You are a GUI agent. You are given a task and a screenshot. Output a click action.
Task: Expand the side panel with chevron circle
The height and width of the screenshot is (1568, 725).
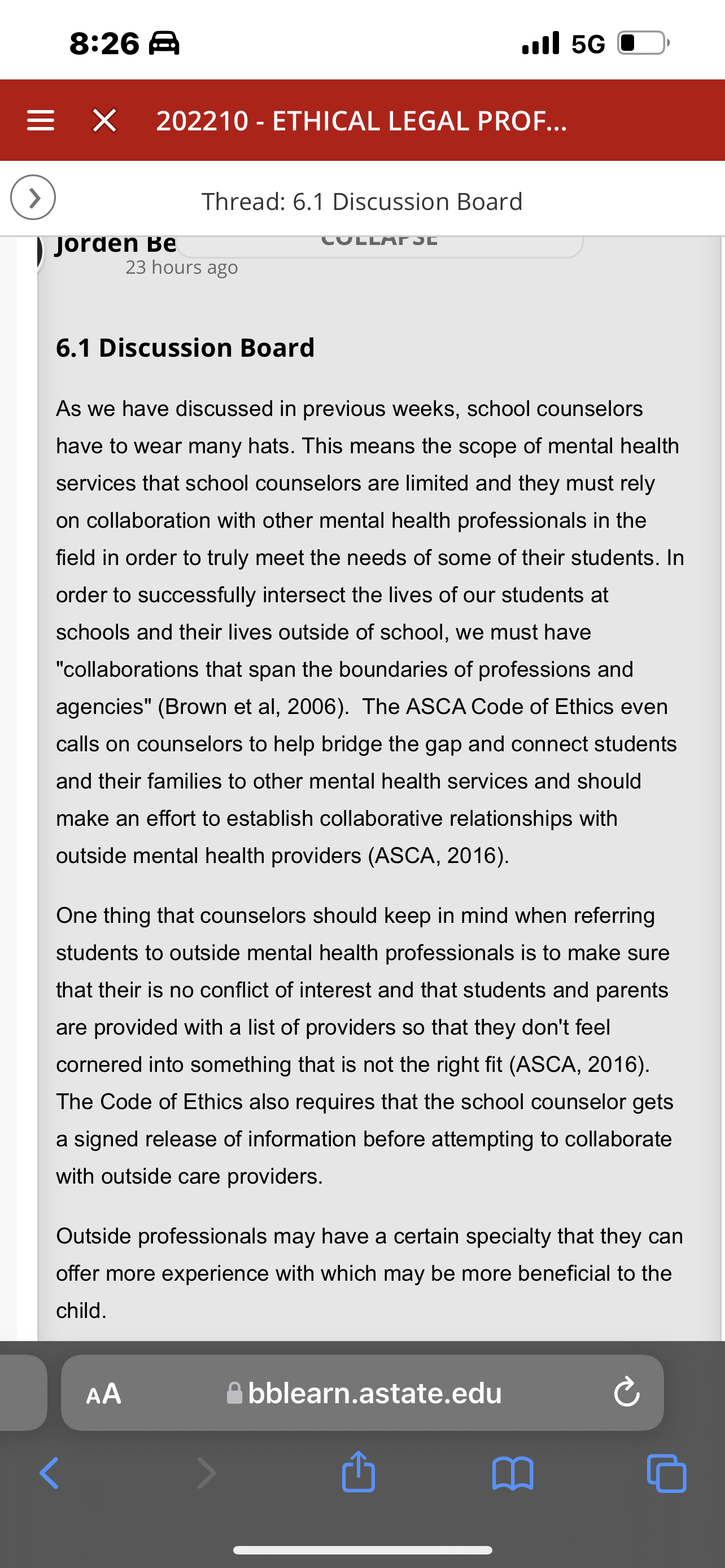click(x=33, y=197)
